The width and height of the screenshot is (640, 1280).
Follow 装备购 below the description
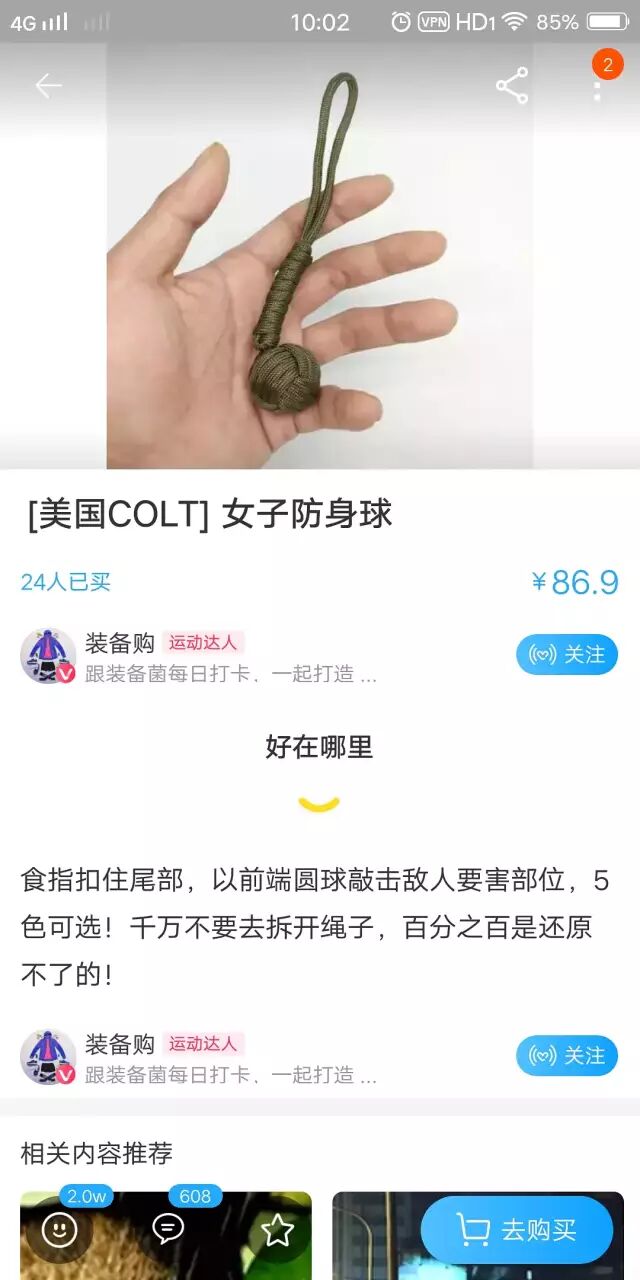pyautogui.click(x=567, y=1056)
